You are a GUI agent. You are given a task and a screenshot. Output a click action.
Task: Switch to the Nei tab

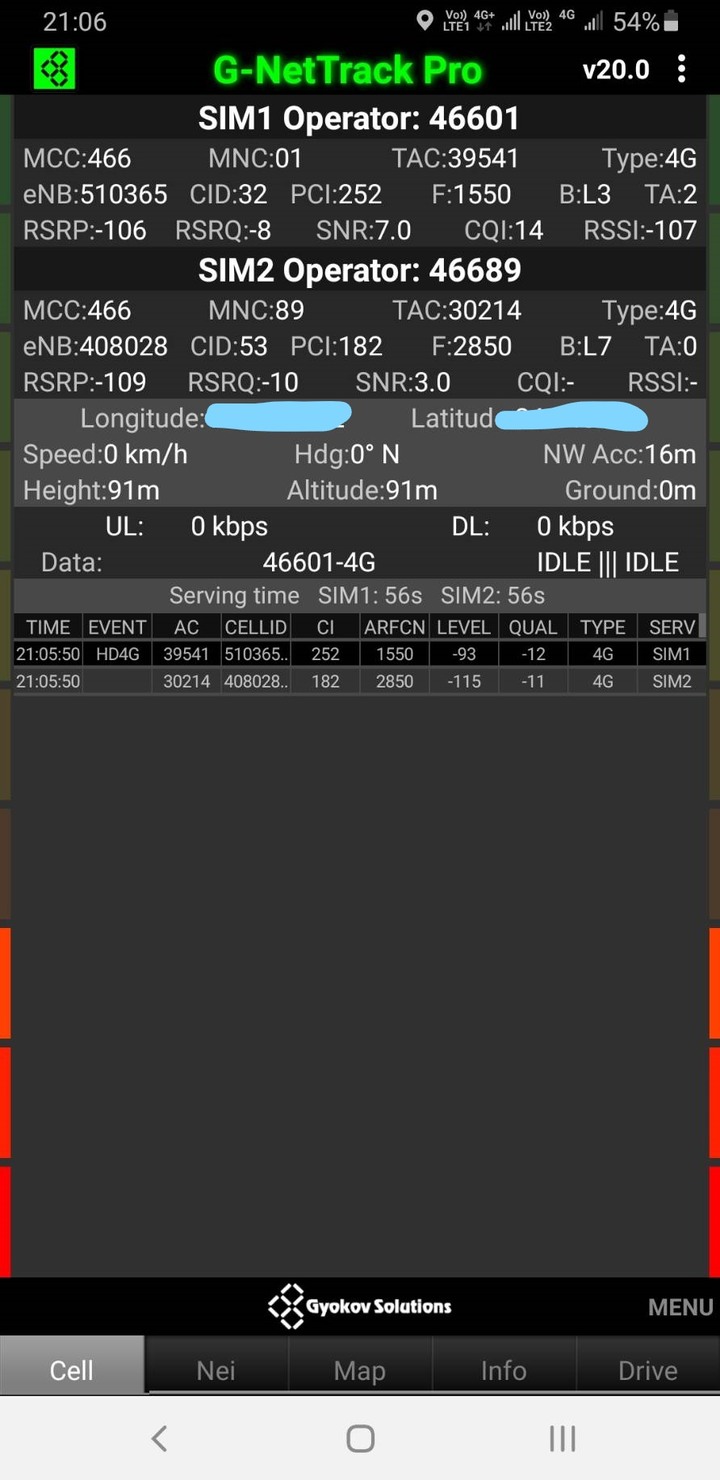click(216, 1370)
